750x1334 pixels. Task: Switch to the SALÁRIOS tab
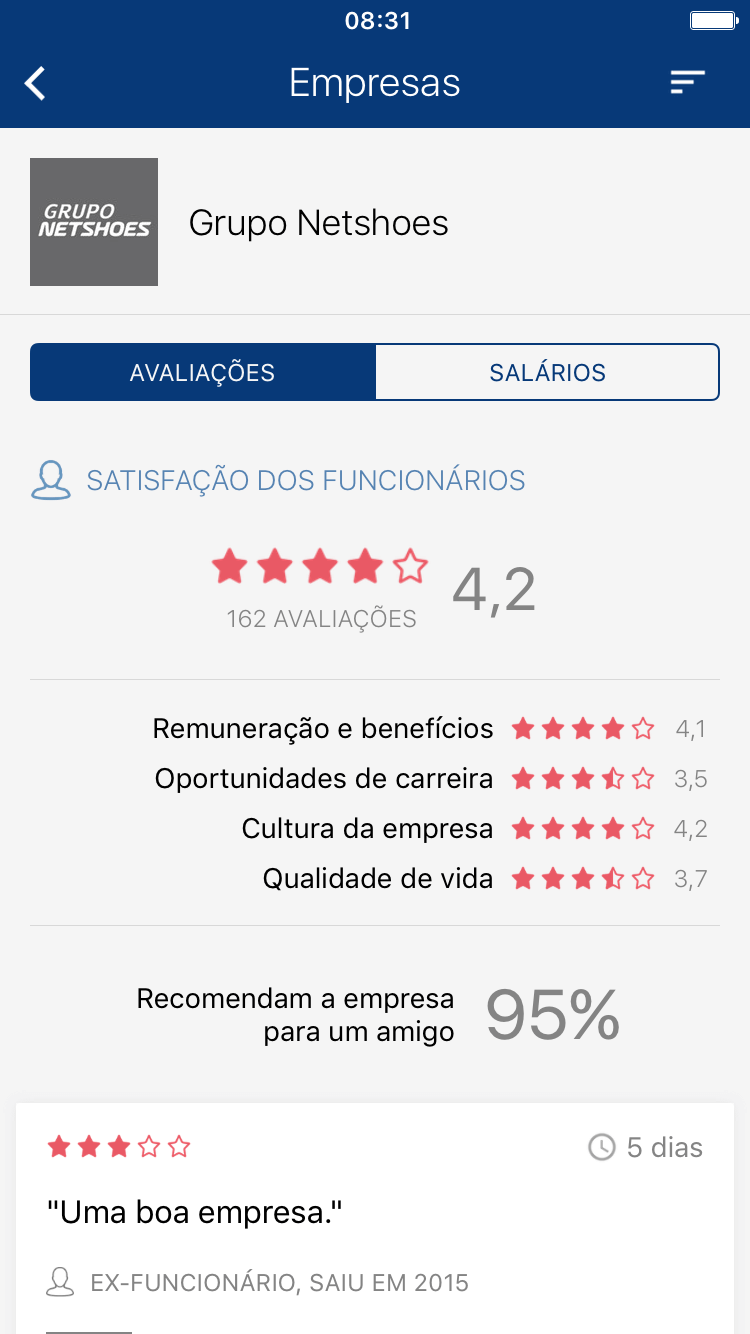tap(547, 371)
